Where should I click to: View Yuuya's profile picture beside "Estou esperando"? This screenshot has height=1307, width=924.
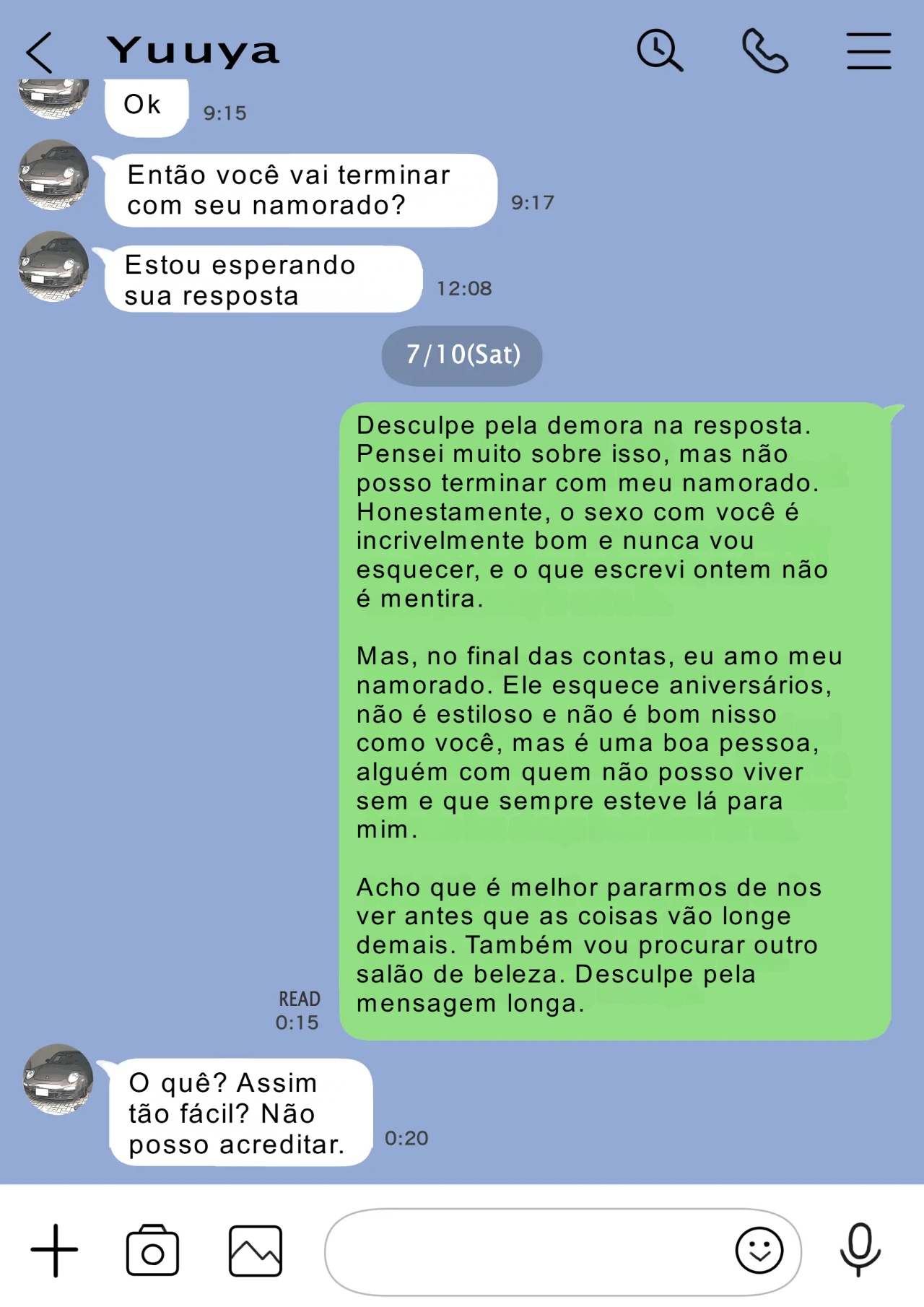coord(53,266)
